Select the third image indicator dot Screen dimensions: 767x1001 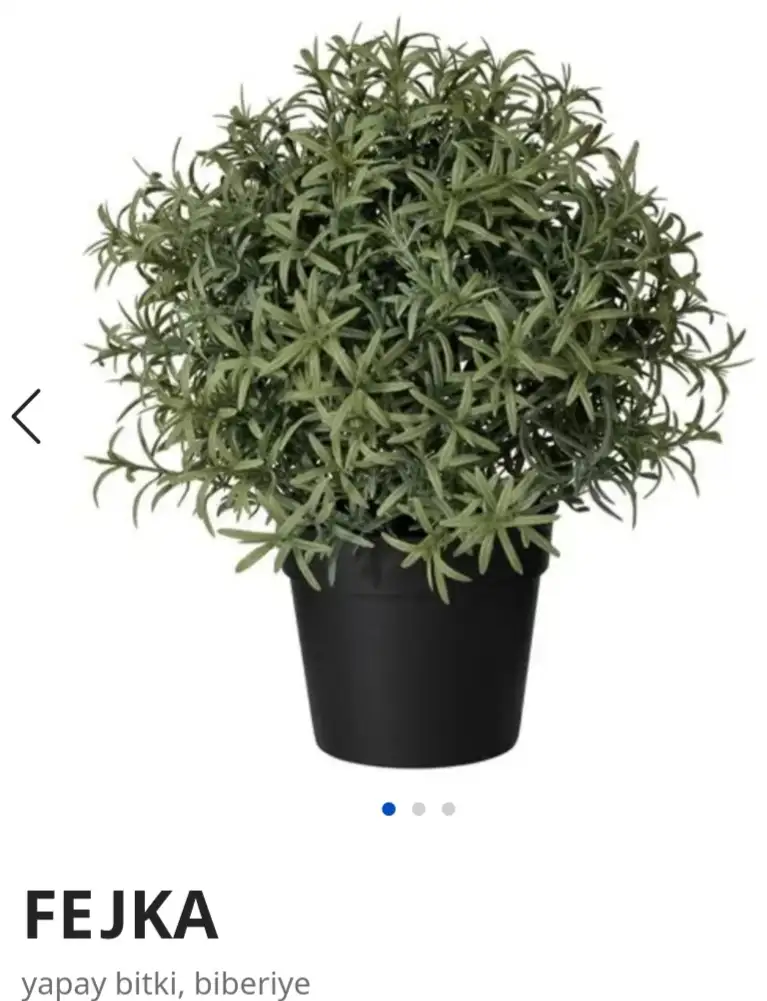[448, 808]
